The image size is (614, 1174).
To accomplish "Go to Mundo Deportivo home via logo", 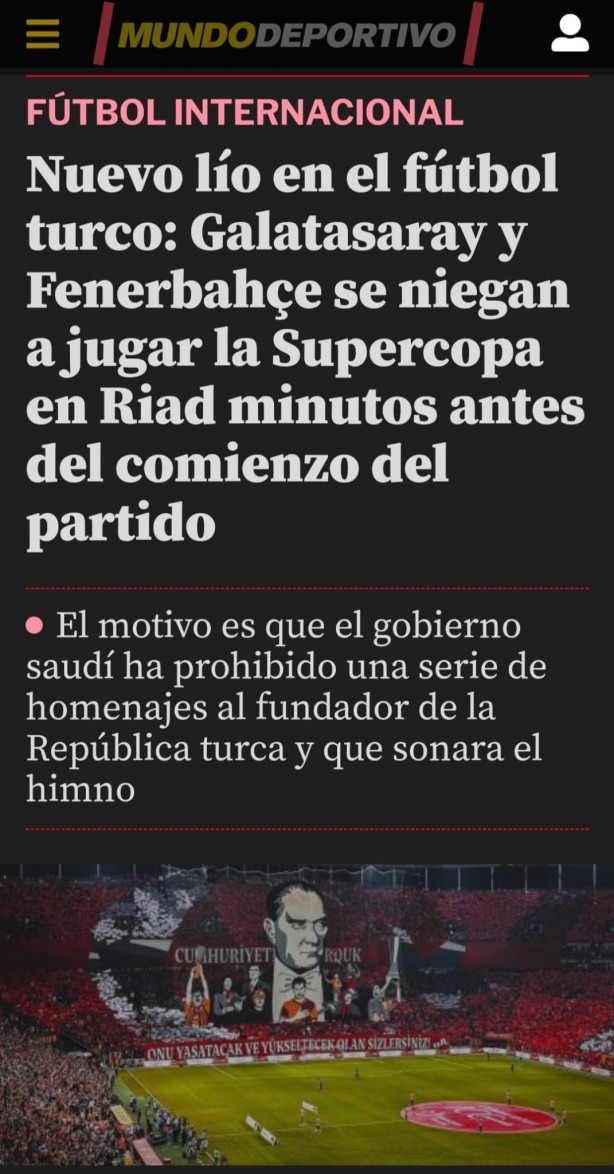I will (x=288, y=35).
